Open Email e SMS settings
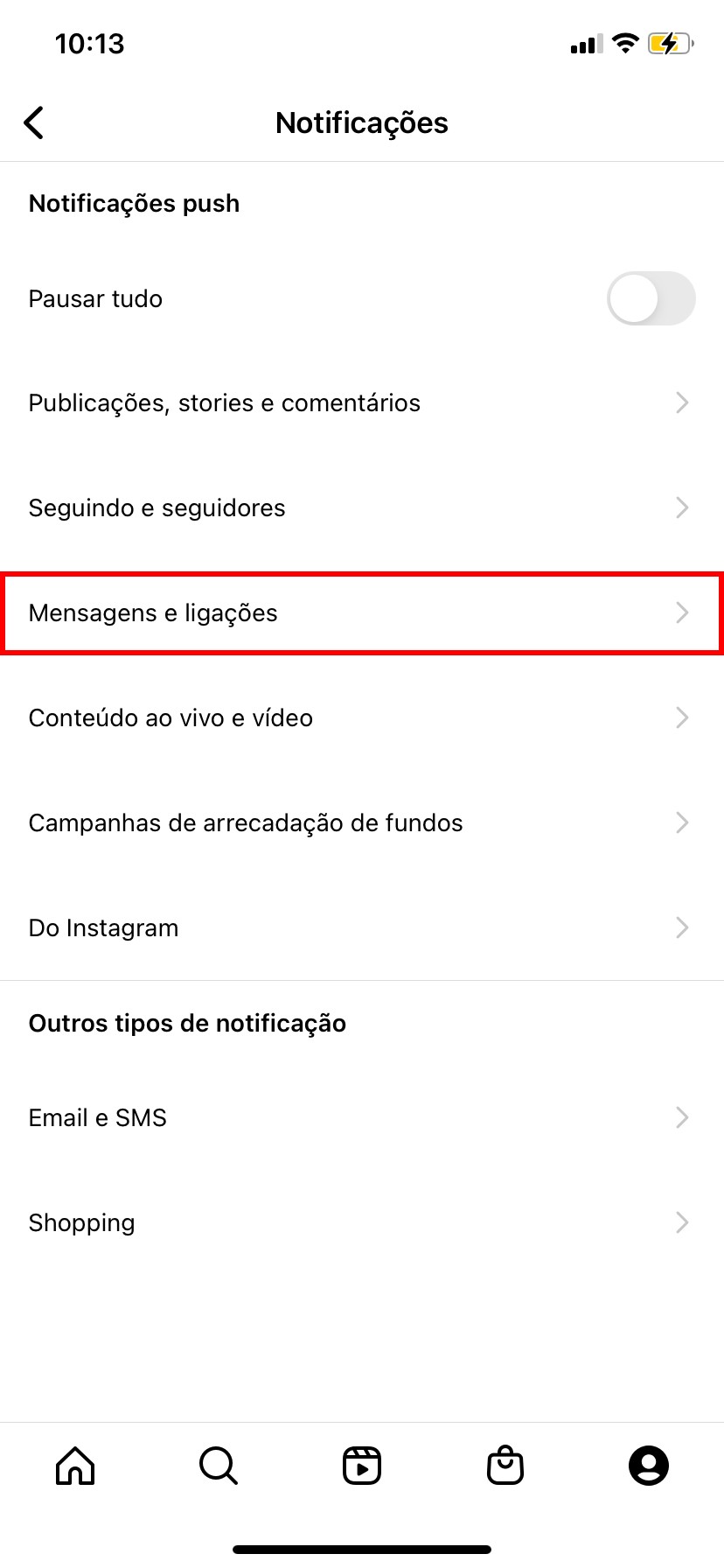This screenshot has width=724, height=1568. click(x=361, y=1118)
